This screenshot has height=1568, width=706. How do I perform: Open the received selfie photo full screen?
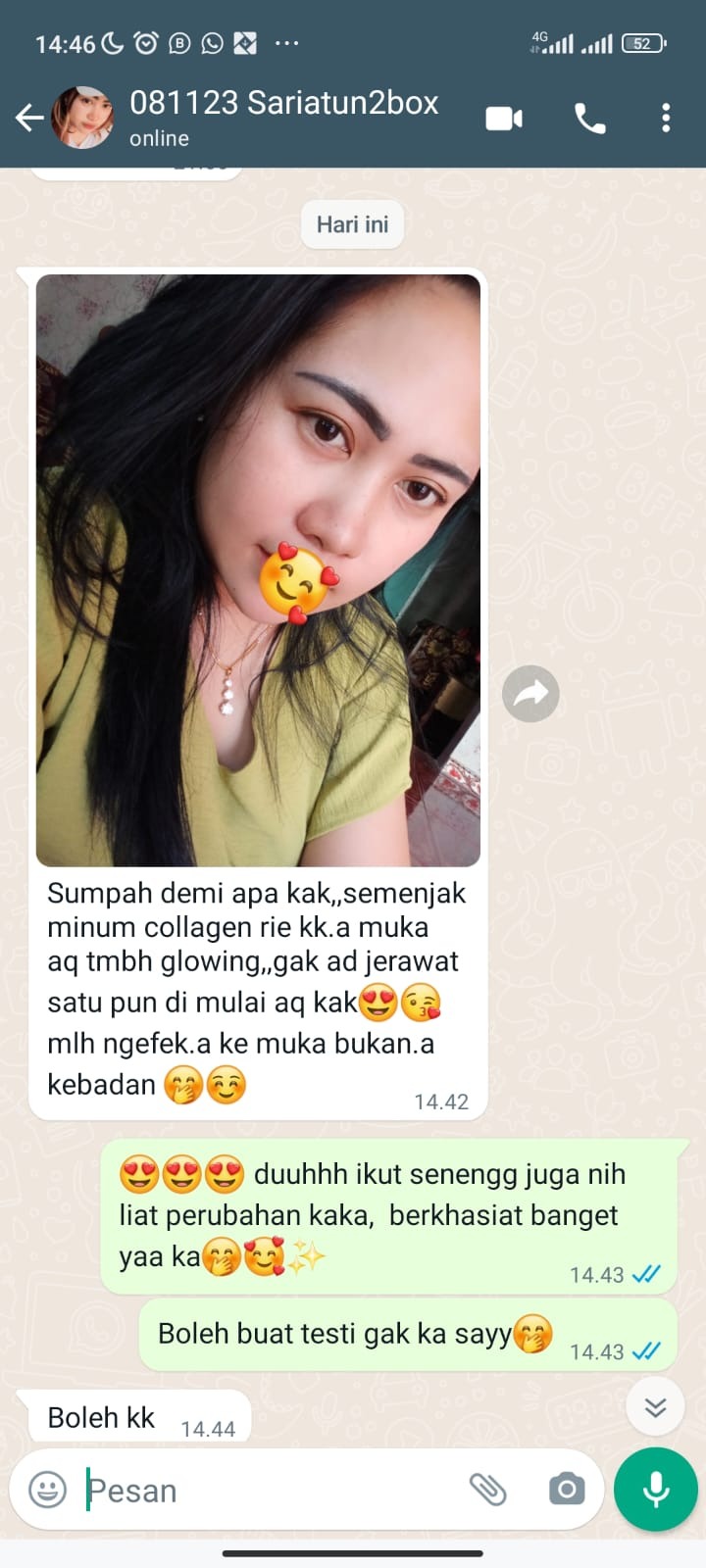(x=258, y=570)
